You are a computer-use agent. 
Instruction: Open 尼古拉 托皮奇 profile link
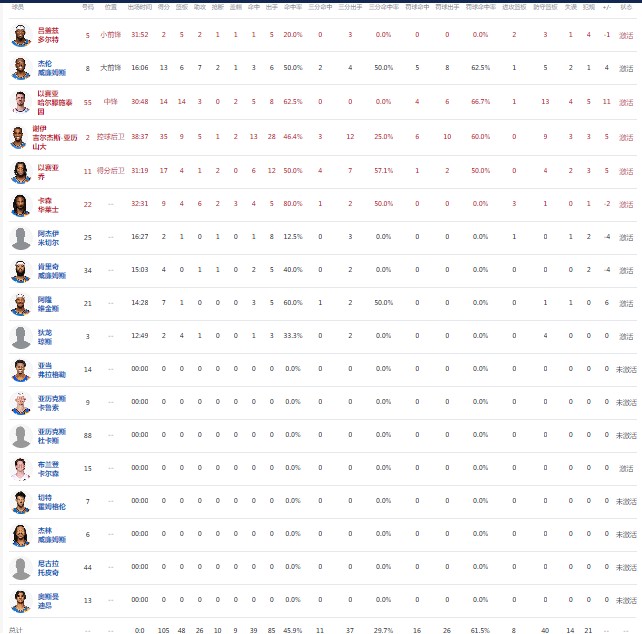coord(48,567)
